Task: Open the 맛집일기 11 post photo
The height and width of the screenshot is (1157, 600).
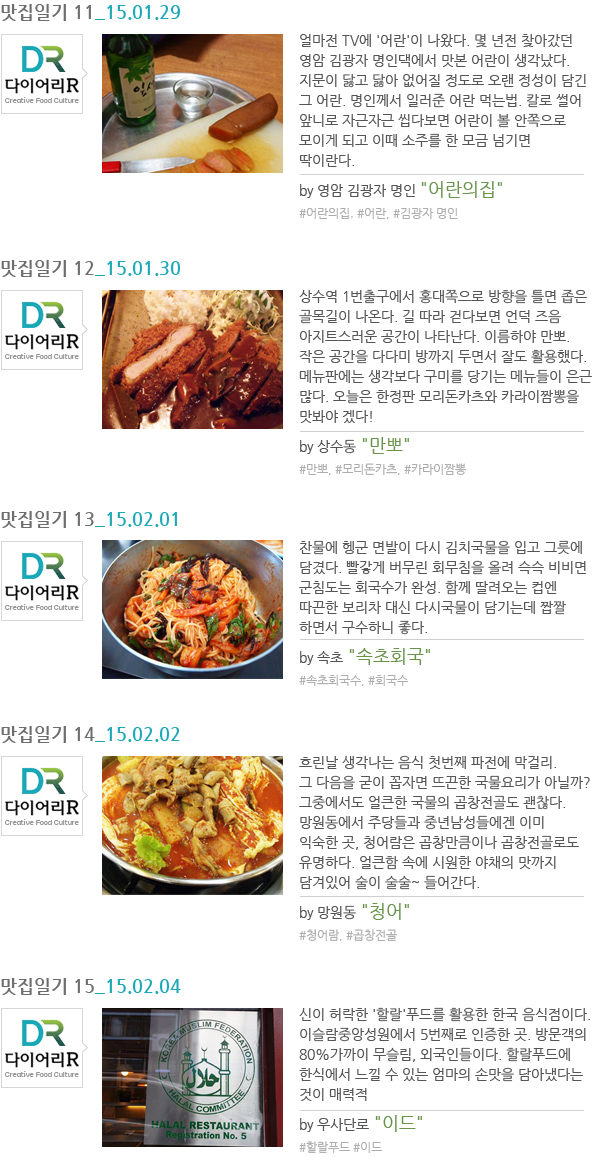Action: coord(192,103)
